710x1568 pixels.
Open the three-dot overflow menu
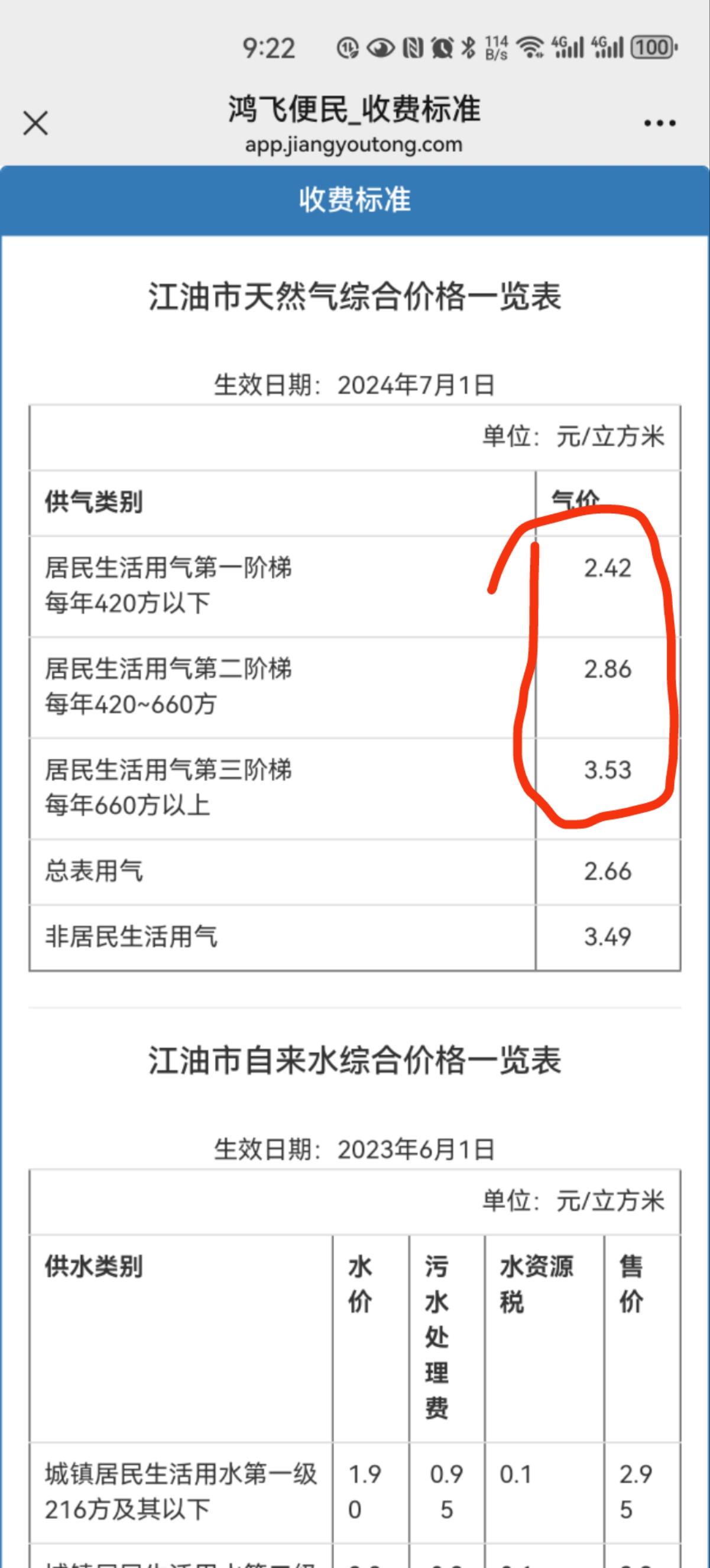click(660, 124)
